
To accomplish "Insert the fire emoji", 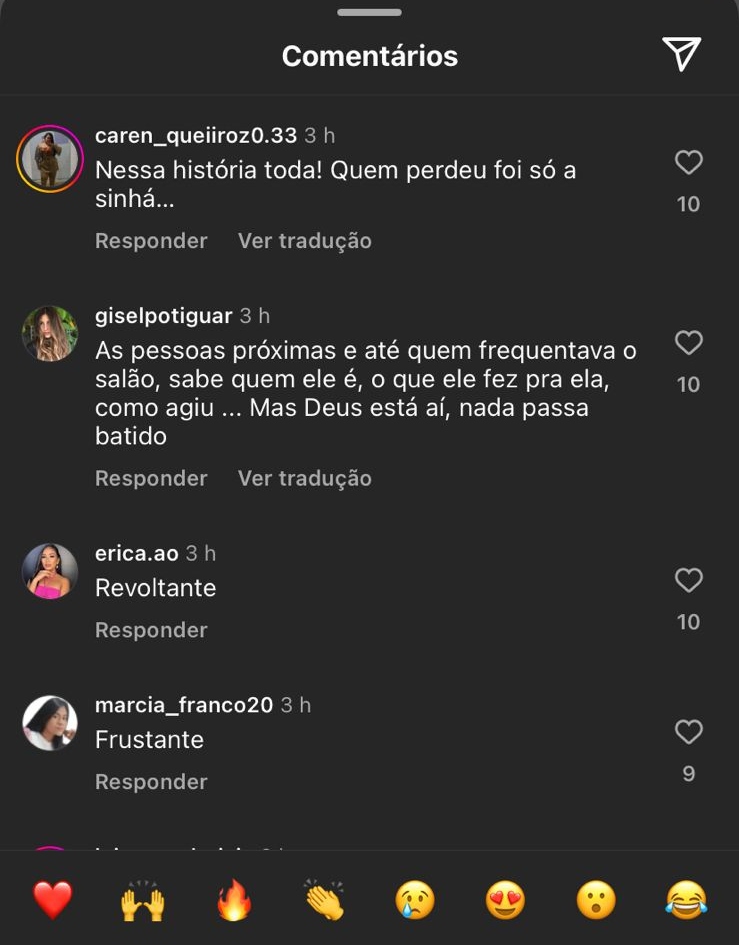I will (x=233, y=901).
